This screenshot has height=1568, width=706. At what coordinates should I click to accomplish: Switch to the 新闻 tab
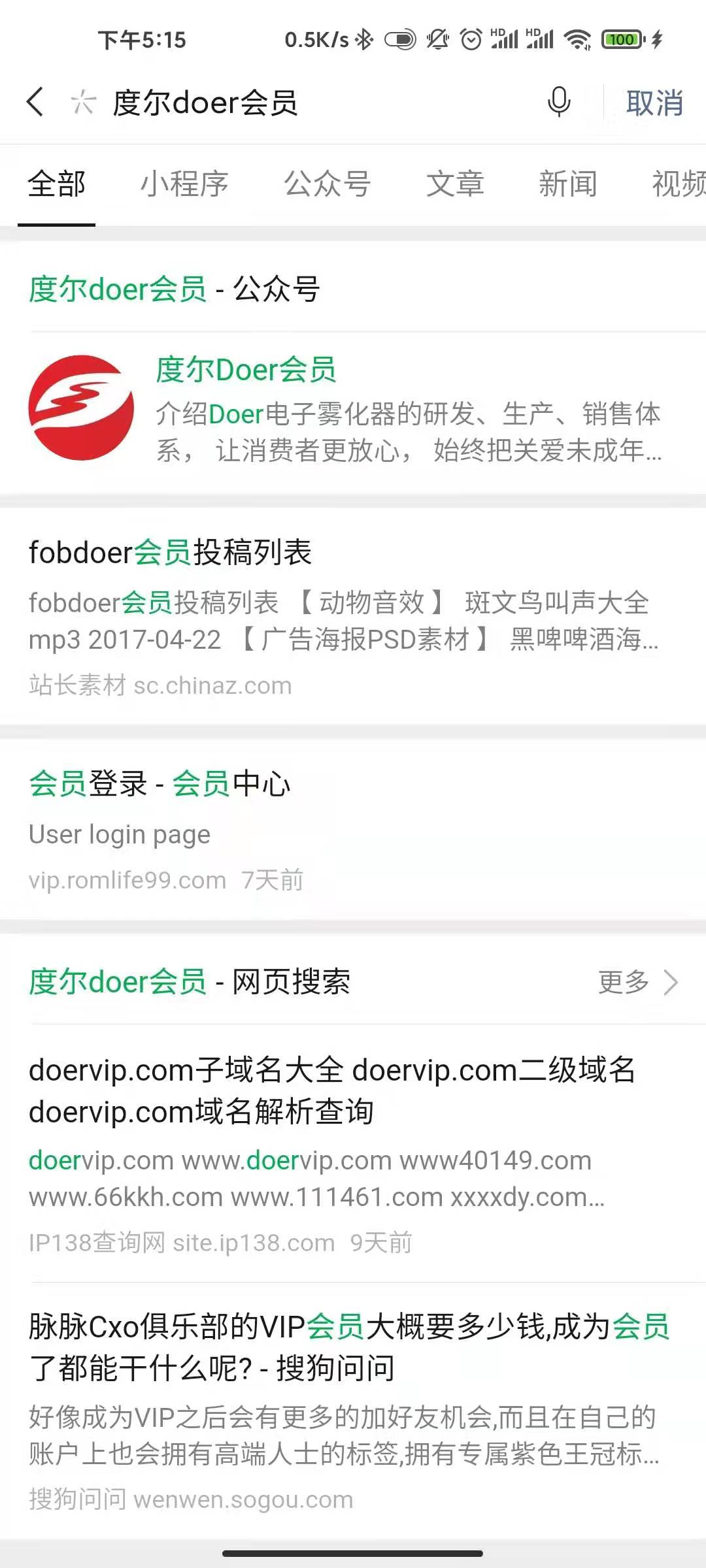point(567,184)
